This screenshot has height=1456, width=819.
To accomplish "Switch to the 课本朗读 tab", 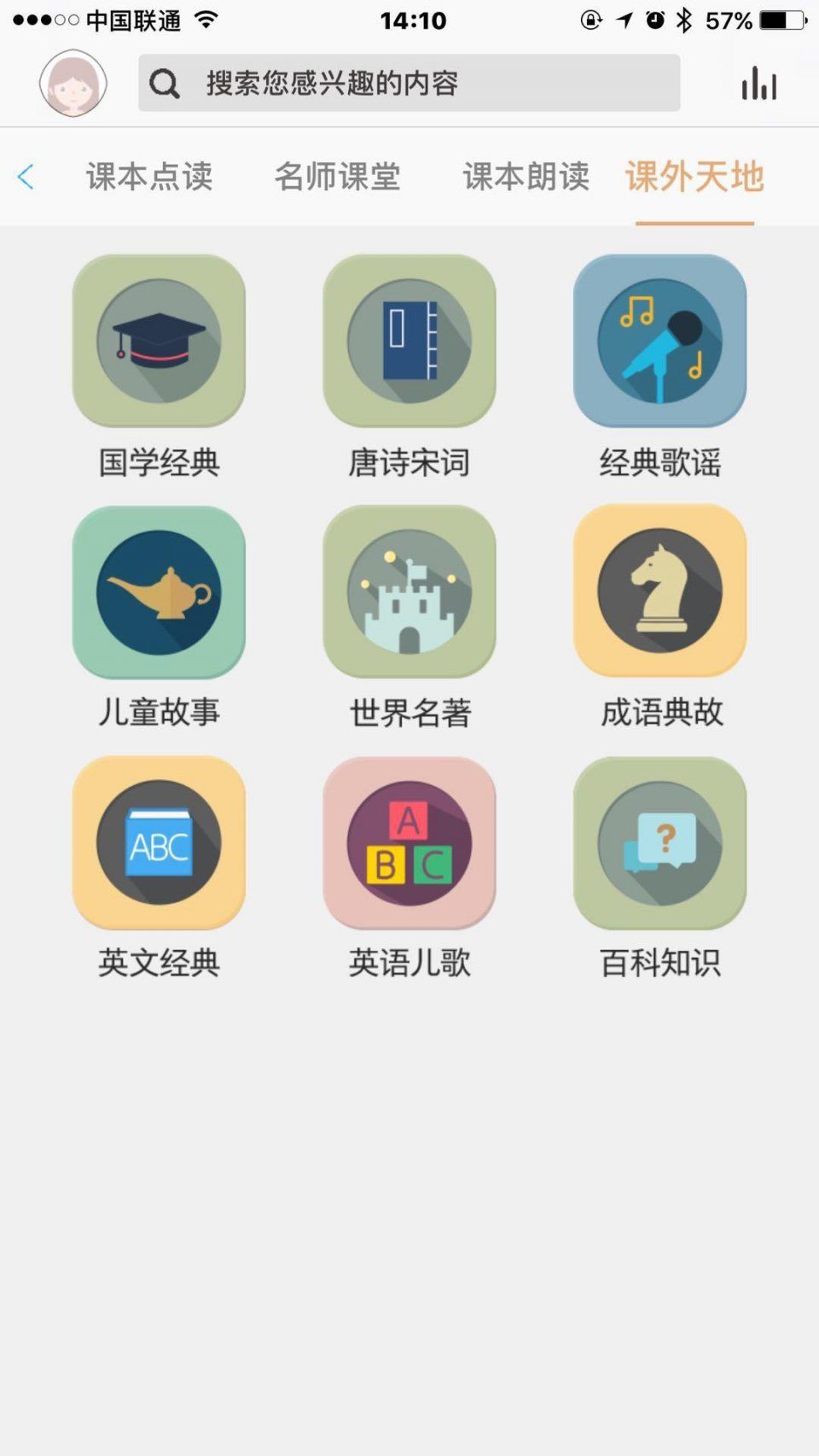I will click(x=526, y=177).
